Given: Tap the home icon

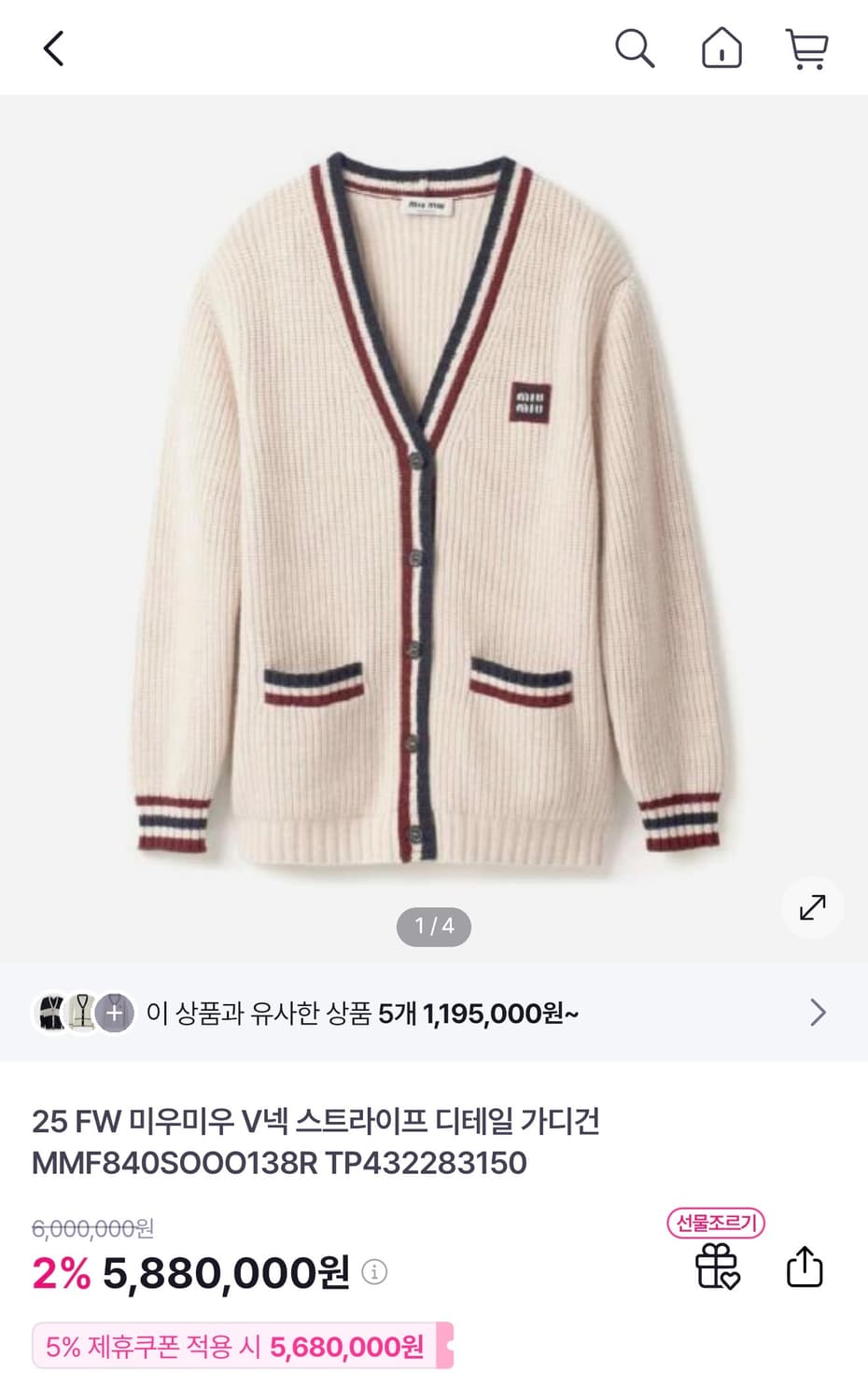Looking at the screenshot, I should (x=721, y=49).
